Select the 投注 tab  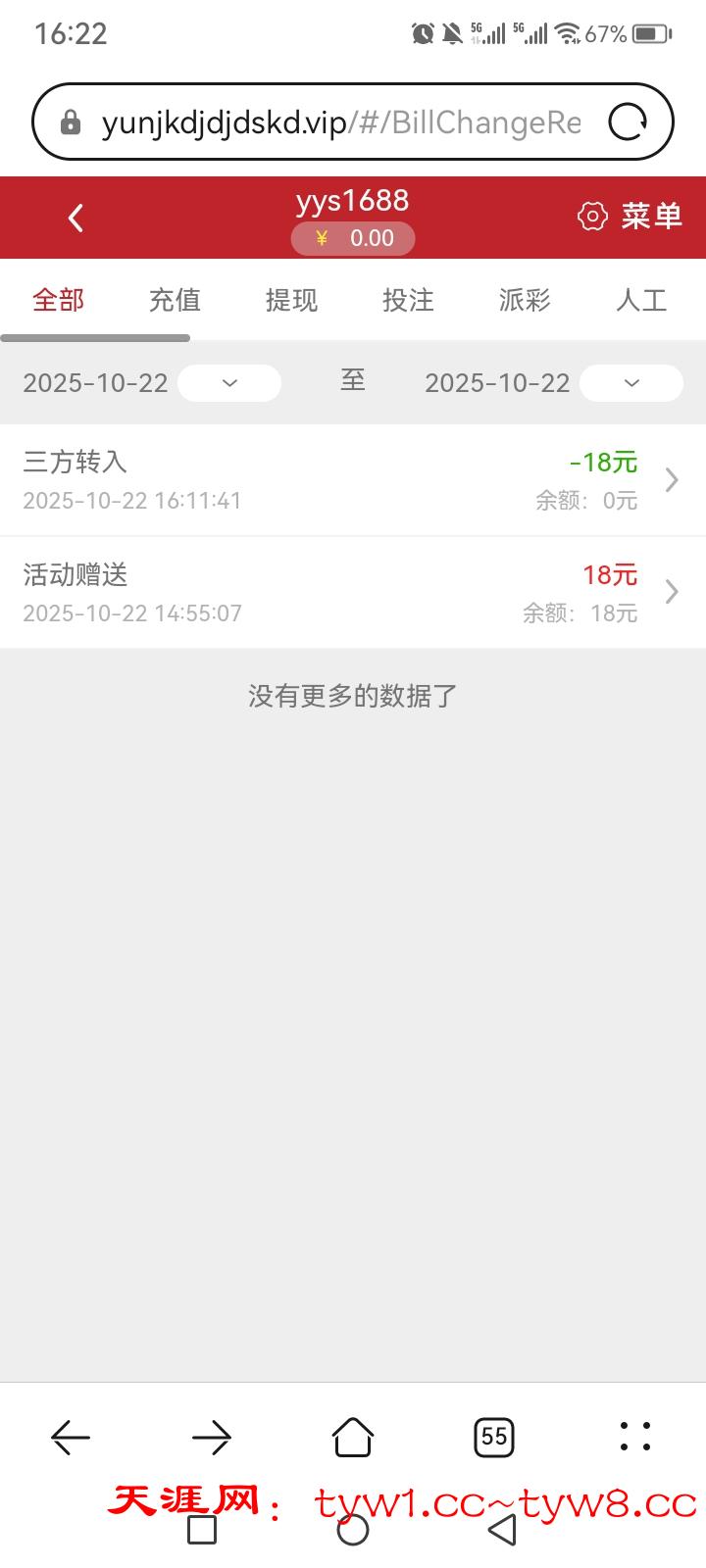[x=408, y=300]
